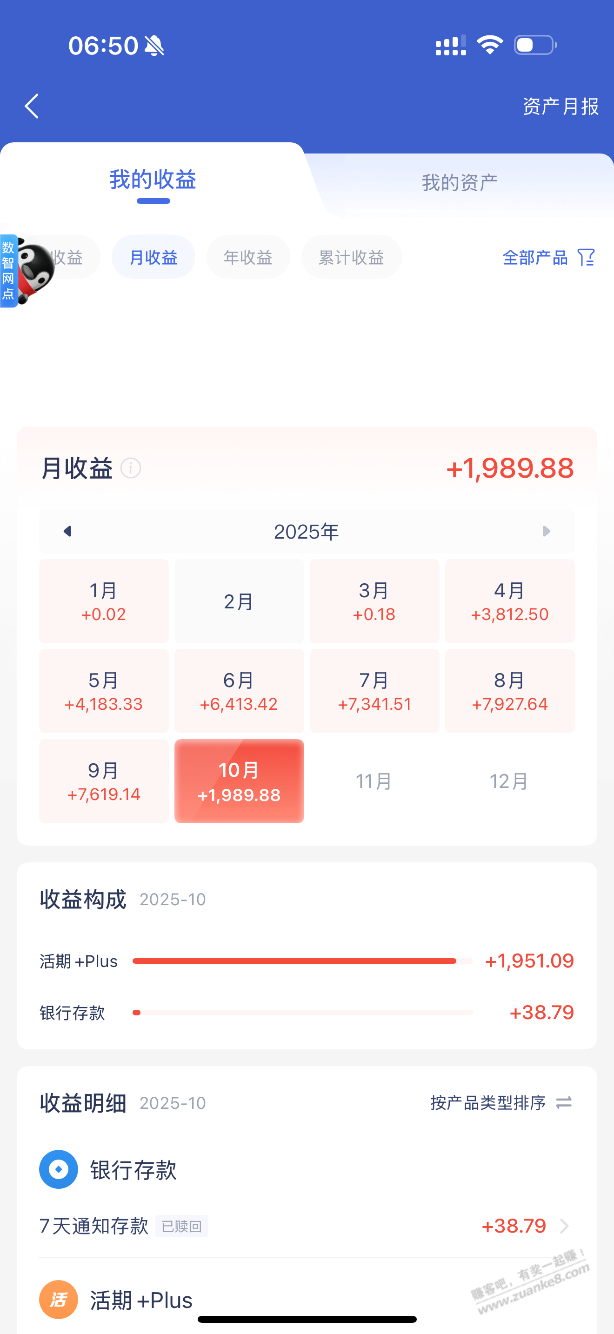Image resolution: width=614 pixels, height=1334 pixels.
Task: Select 7月 in the earnings calendar
Action: (374, 691)
